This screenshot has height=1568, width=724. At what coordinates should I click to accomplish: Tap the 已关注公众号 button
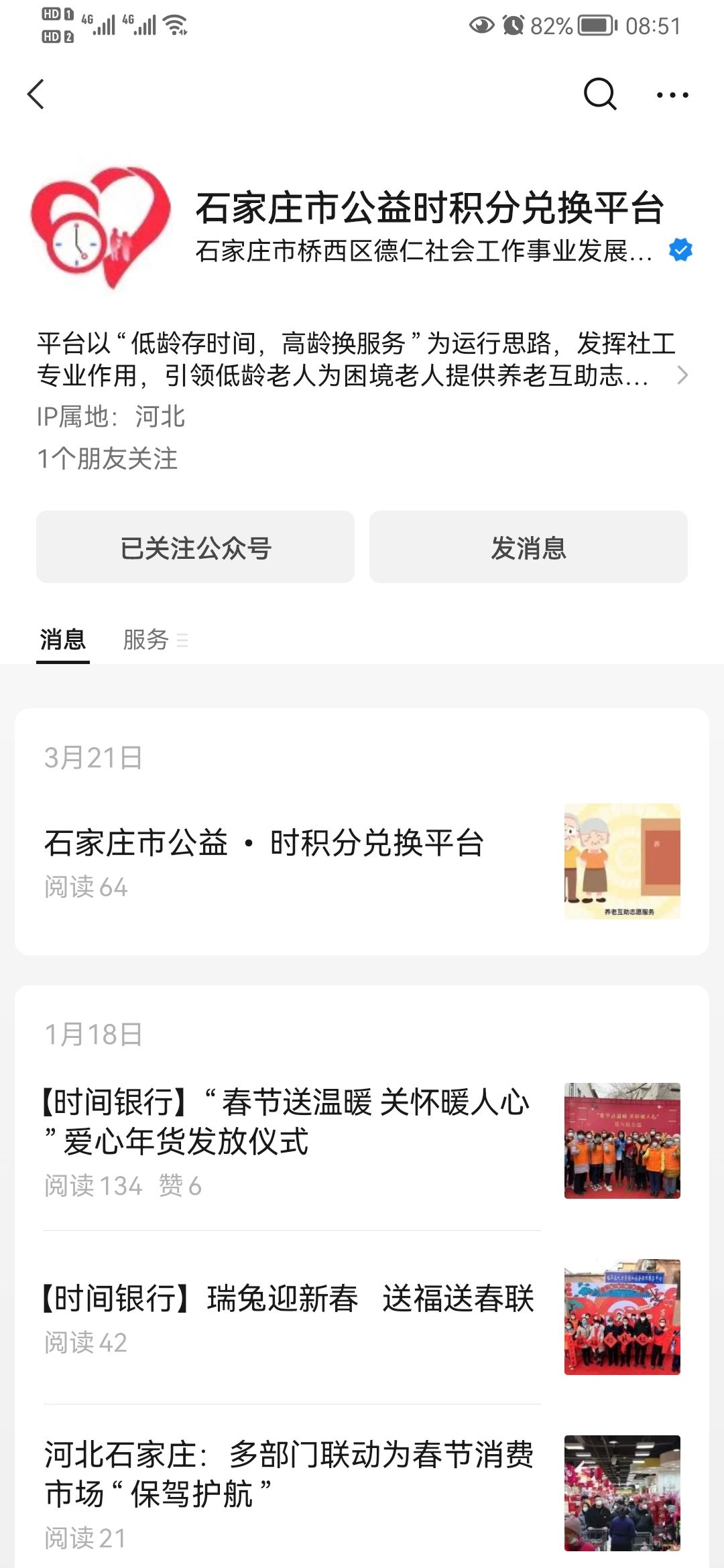tap(195, 547)
